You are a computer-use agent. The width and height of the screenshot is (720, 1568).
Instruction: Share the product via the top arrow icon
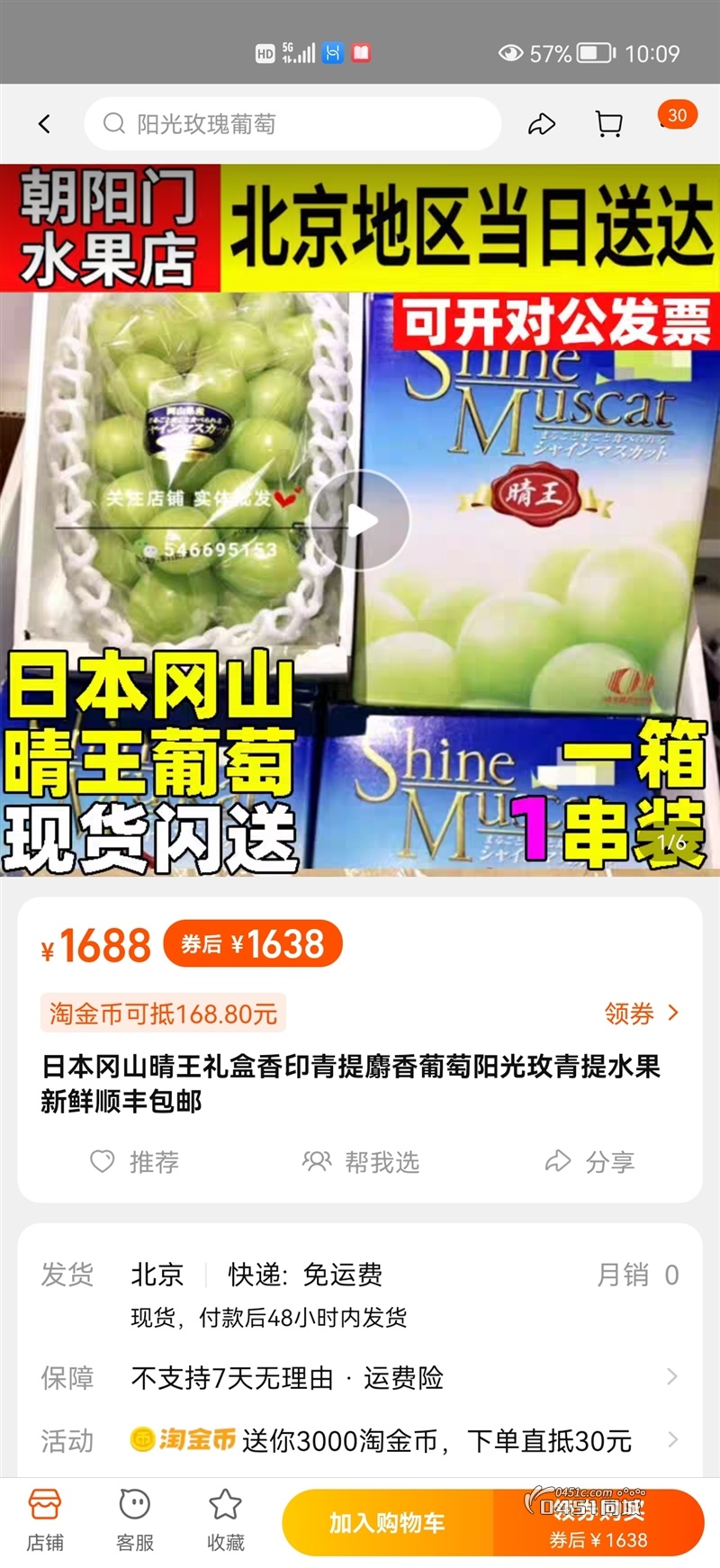click(541, 124)
